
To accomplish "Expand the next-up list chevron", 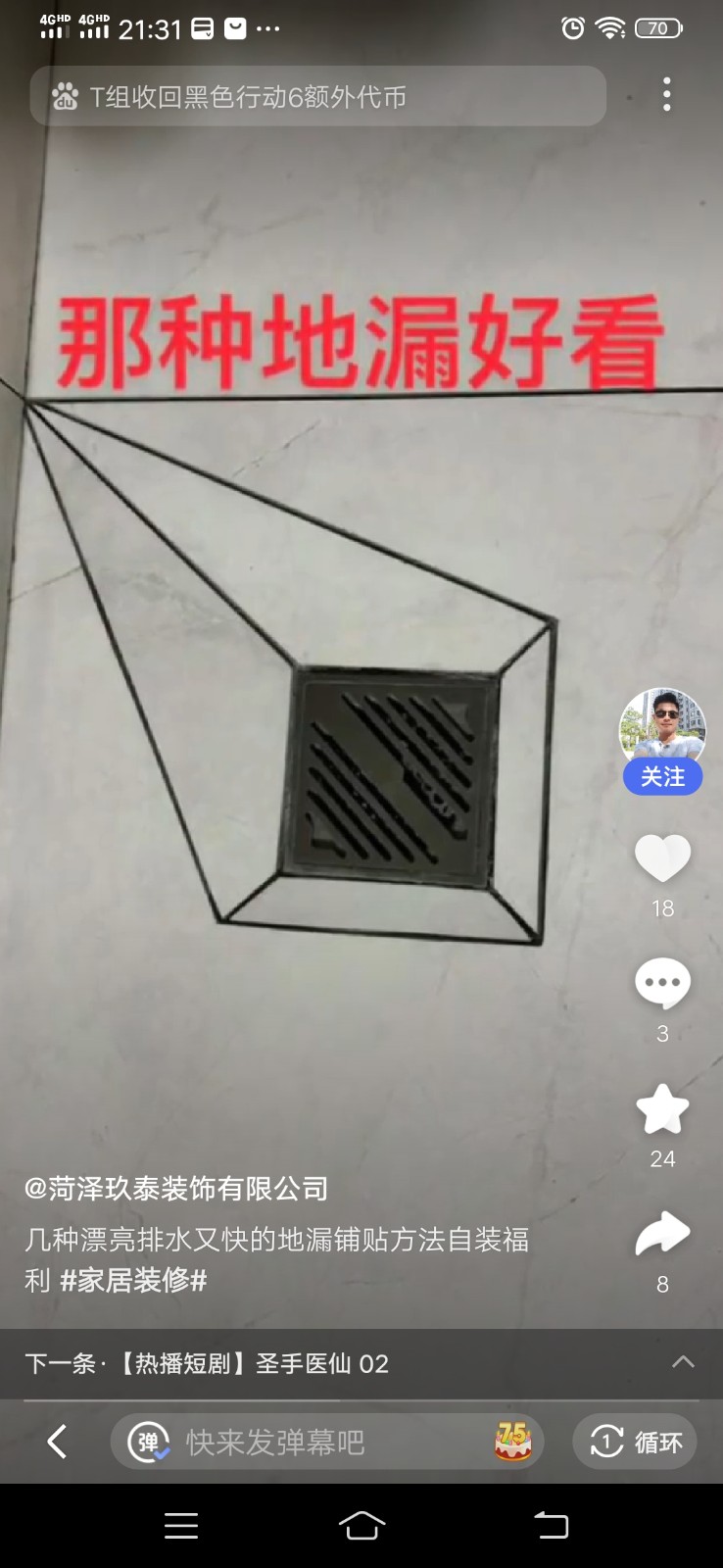I will (x=683, y=1362).
